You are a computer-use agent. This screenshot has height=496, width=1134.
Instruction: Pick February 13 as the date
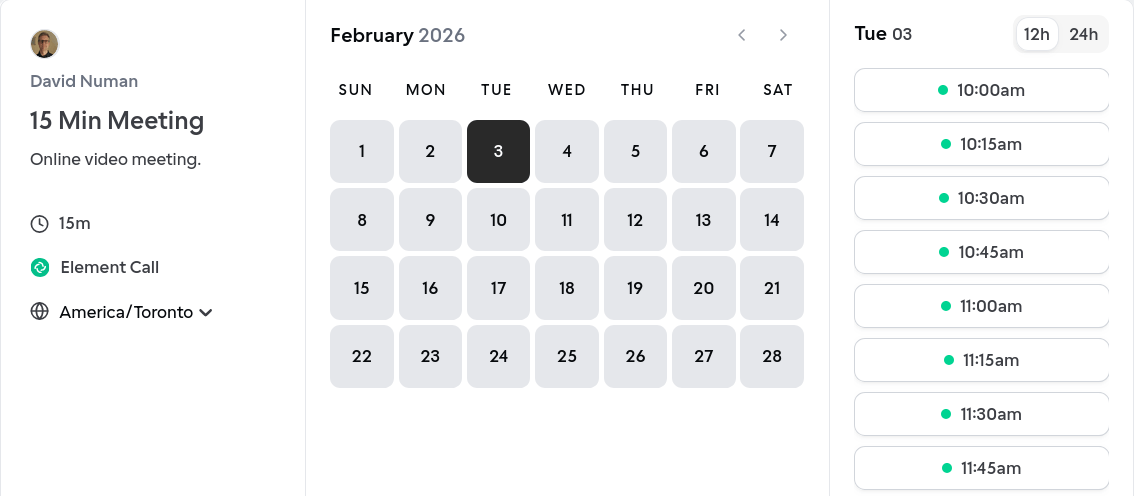click(x=703, y=220)
